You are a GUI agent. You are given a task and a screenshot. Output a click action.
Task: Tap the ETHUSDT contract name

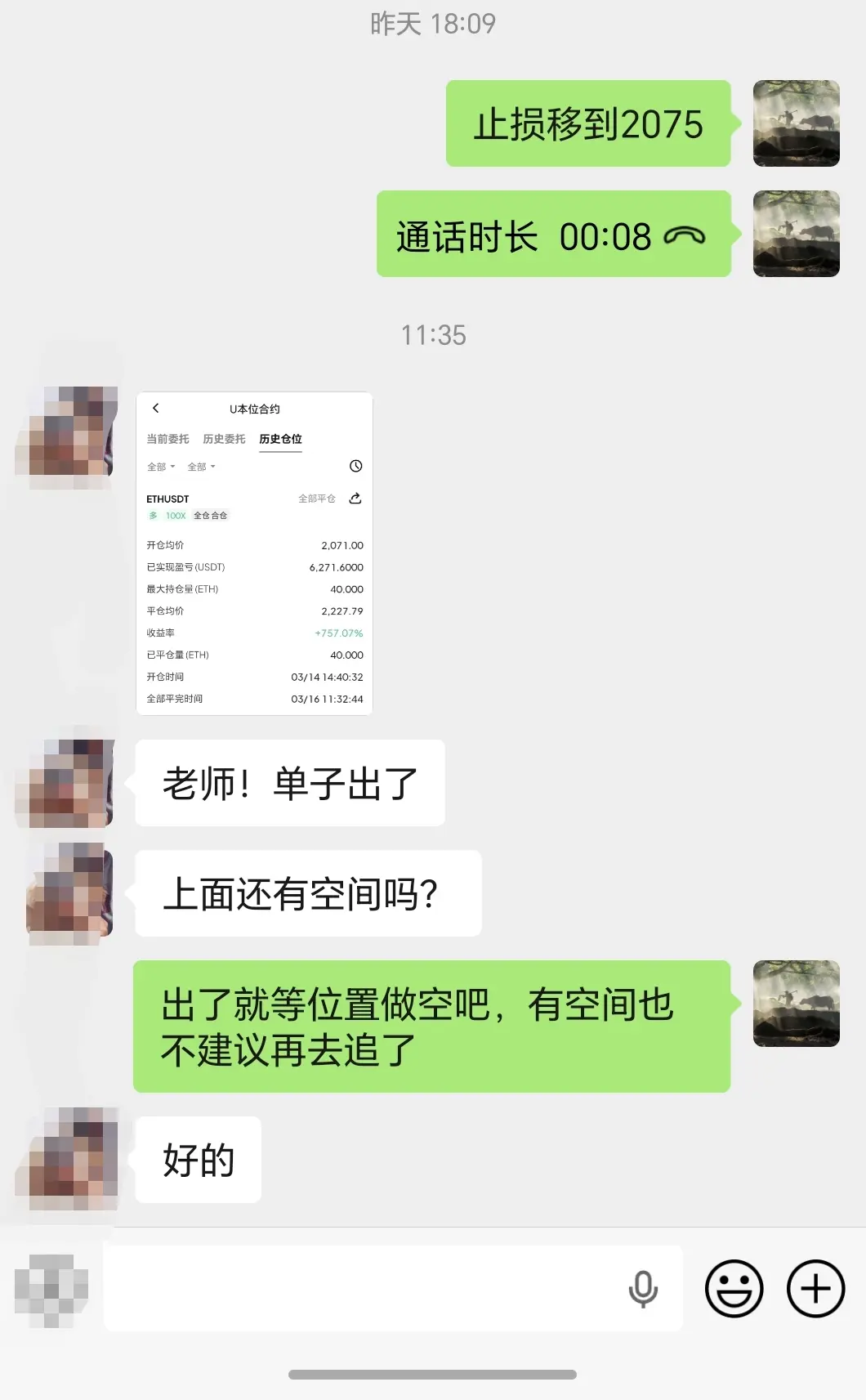click(x=167, y=498)
